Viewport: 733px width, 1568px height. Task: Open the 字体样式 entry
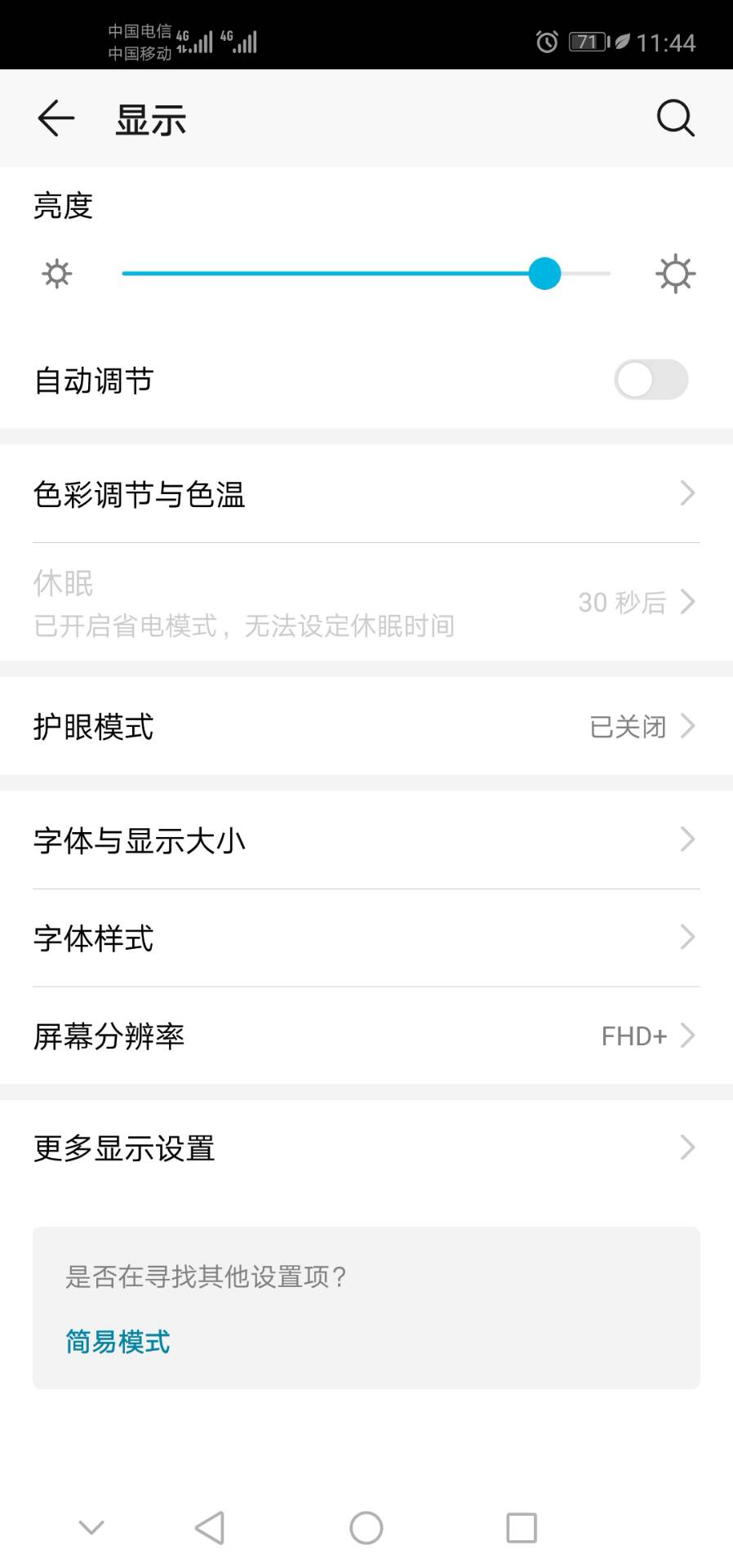point(366,938)
